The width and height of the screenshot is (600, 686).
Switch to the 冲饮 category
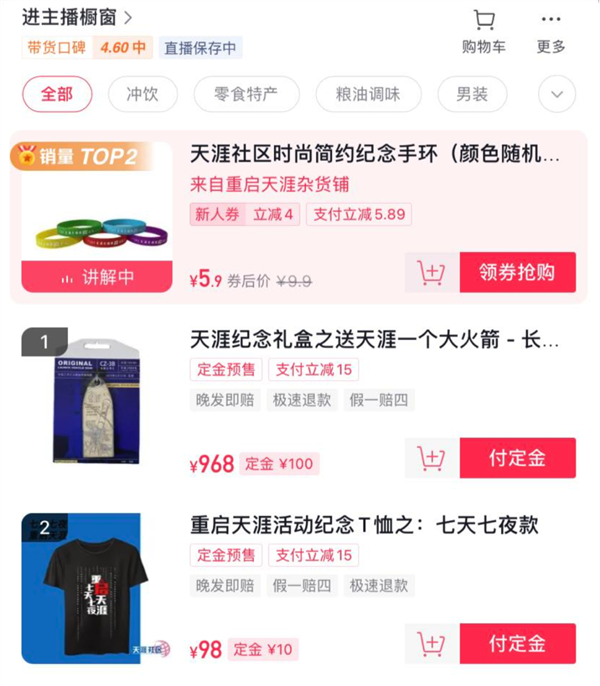pyautogui.click(x=143, y=95)
